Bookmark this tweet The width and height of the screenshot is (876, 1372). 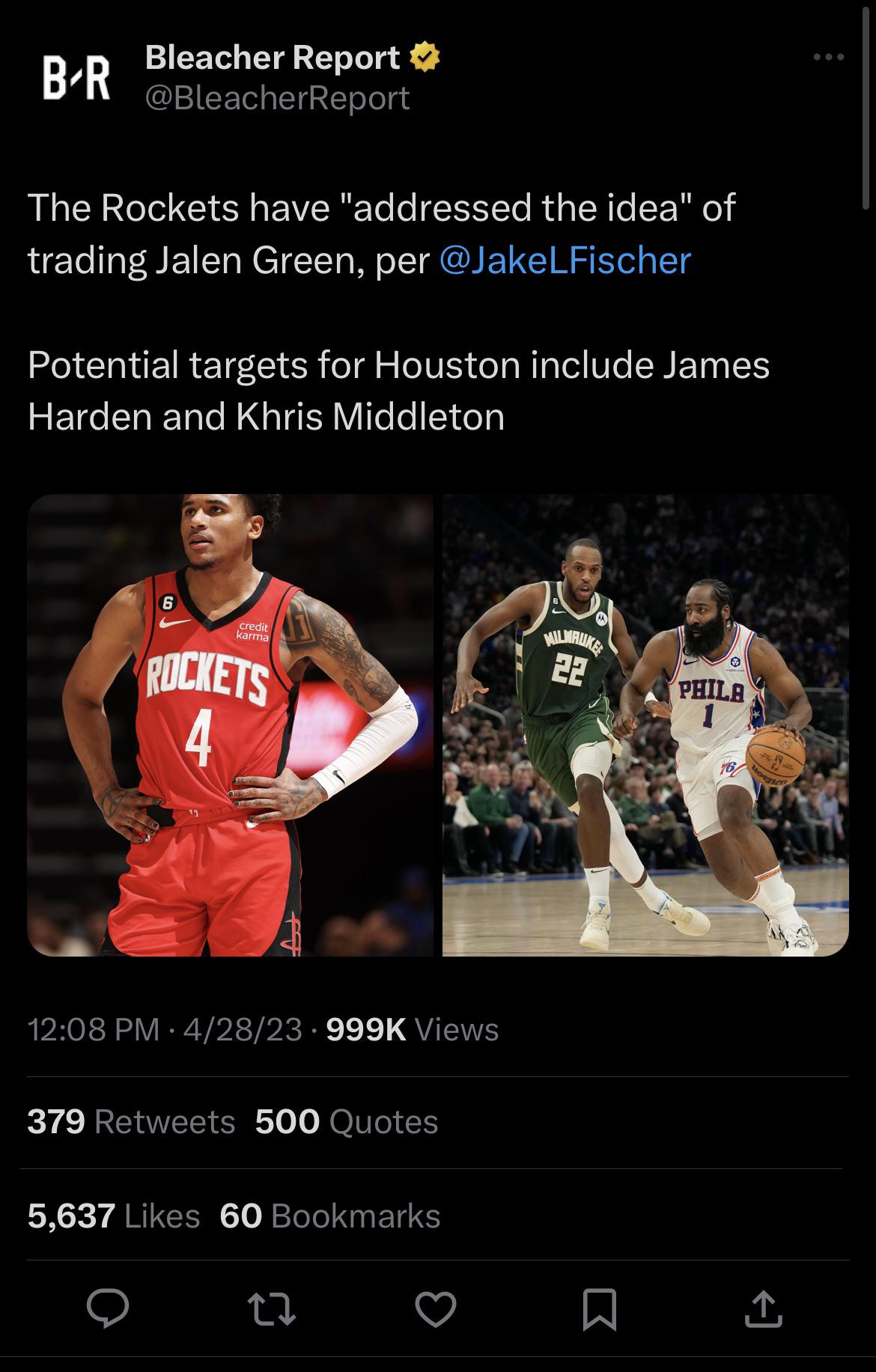pyautogui.click(x=599, y=1309)
